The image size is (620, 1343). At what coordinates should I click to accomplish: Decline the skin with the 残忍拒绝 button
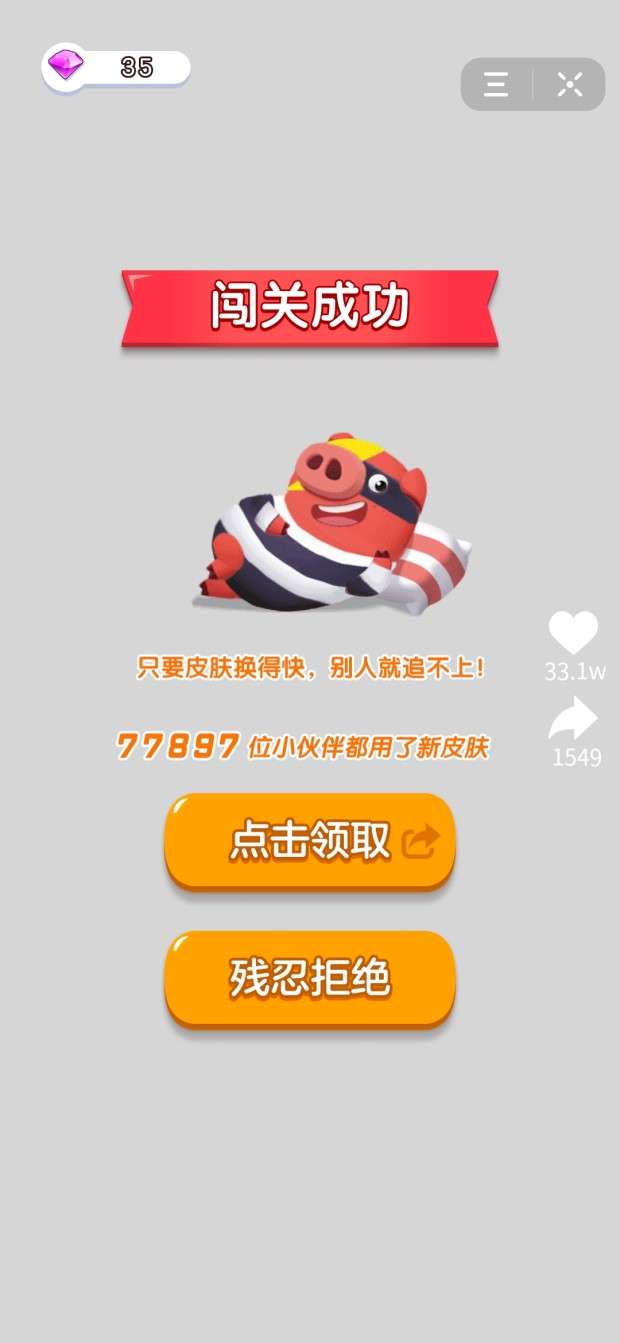[x=310, y=978]
